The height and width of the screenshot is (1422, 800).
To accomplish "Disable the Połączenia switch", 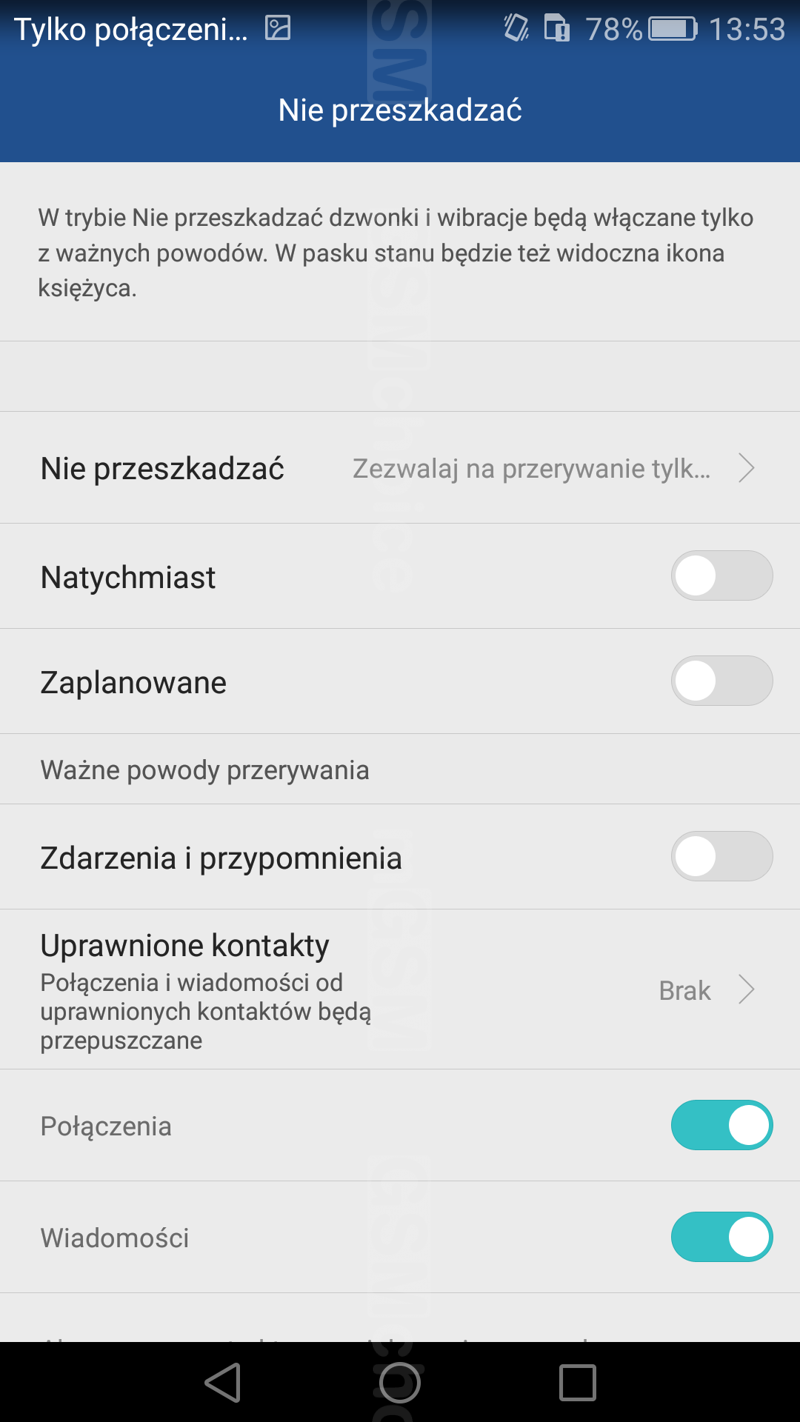I will coord(721,1125).
